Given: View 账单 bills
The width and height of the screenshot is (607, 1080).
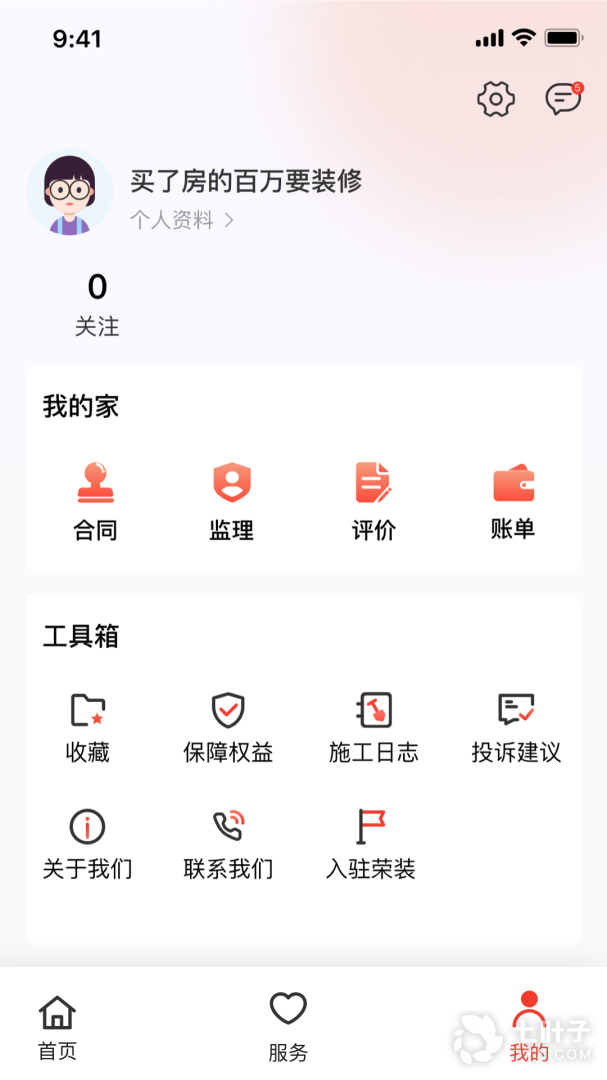Looking at the screenshot, I should coord(513,501).
